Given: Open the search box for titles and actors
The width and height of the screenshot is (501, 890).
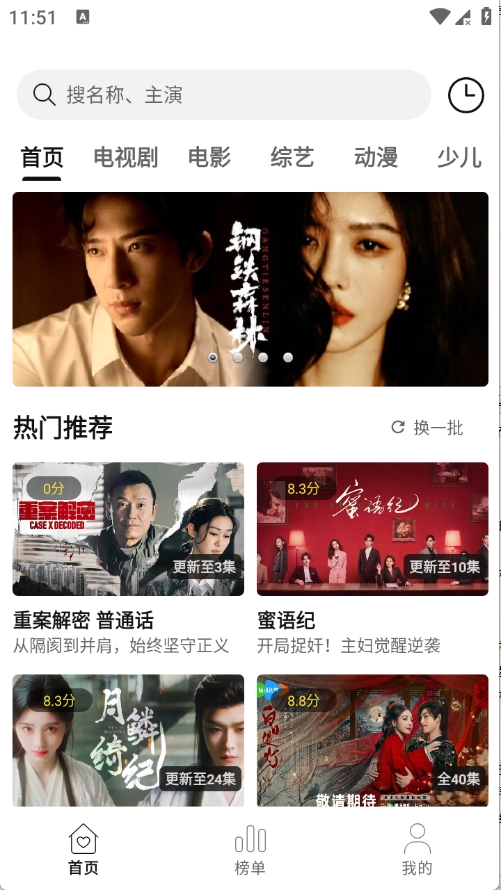Looking at the screenshot, I should (x=224, y=95).
